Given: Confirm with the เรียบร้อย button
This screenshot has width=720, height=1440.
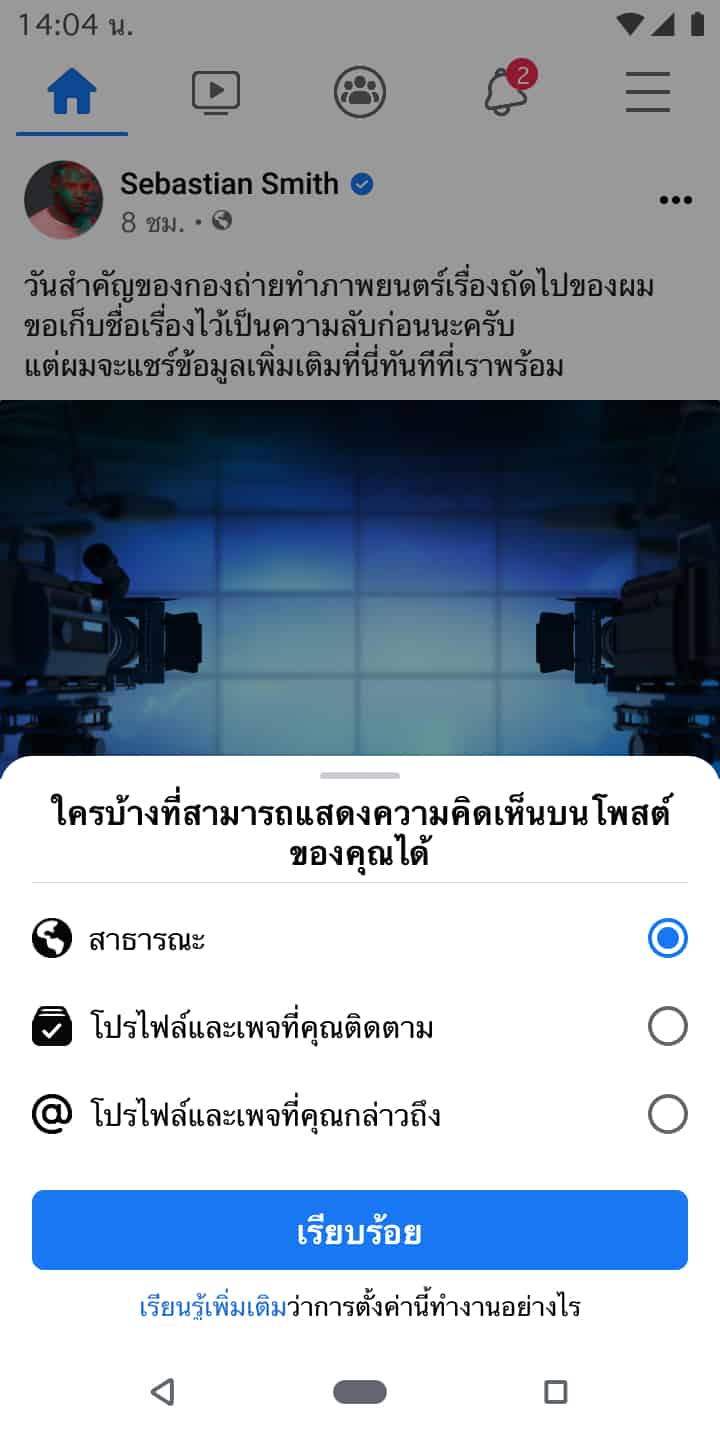Looking at the screenshot, I should coord(360,1230).
